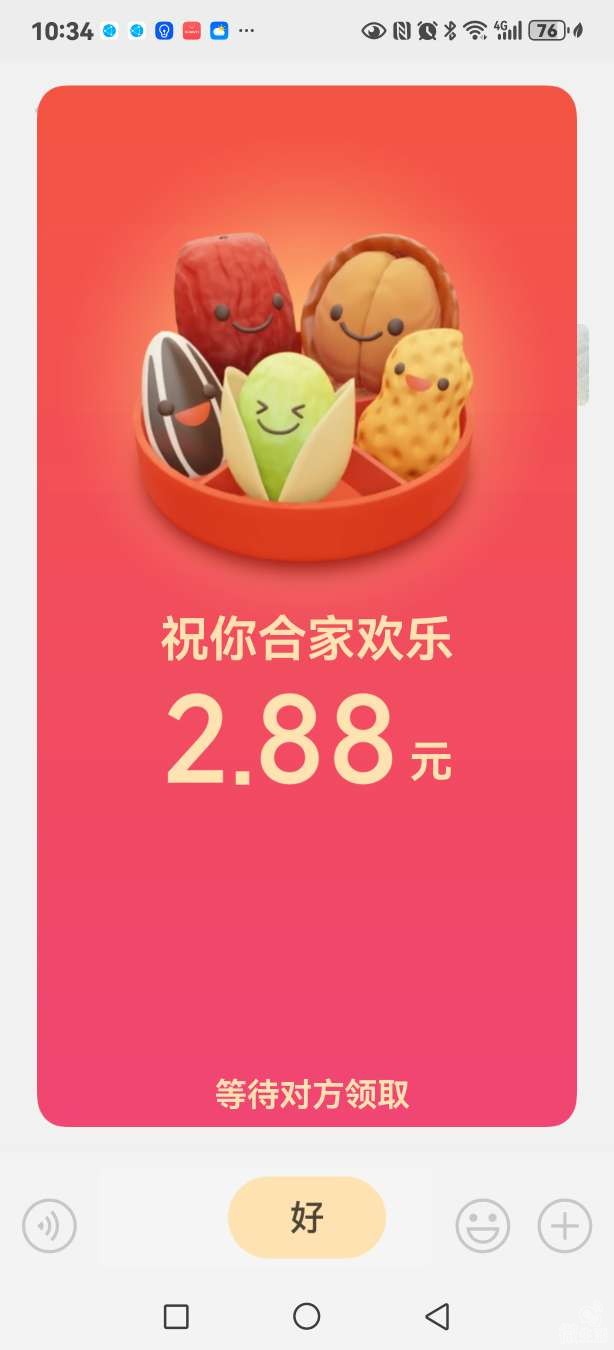Viewport: 614px width, 1350px height.
Task: Open the recent apps view
Action: tap(176, 1316)
